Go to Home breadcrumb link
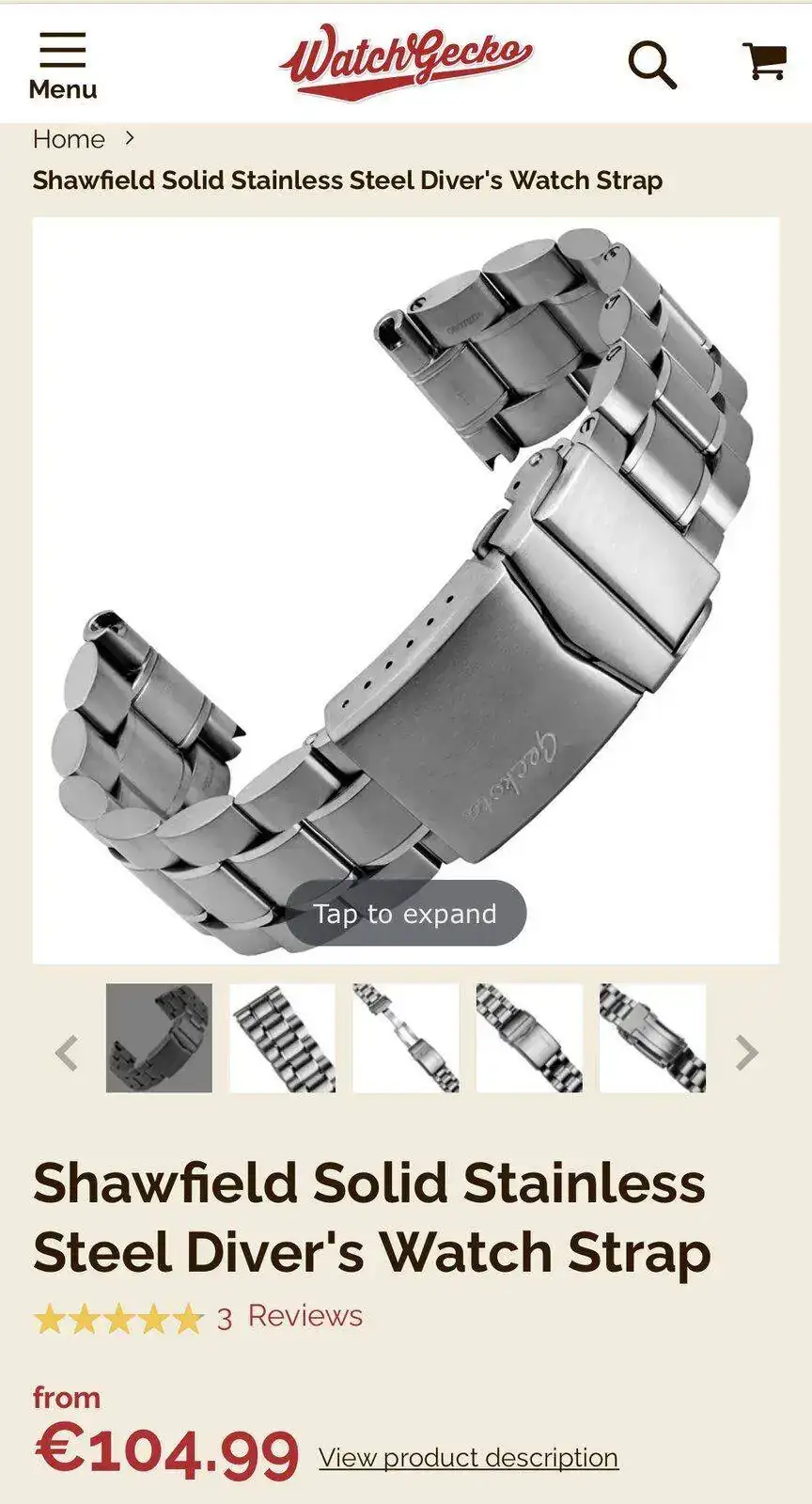 pyautogui.click(x=69, y=139)
